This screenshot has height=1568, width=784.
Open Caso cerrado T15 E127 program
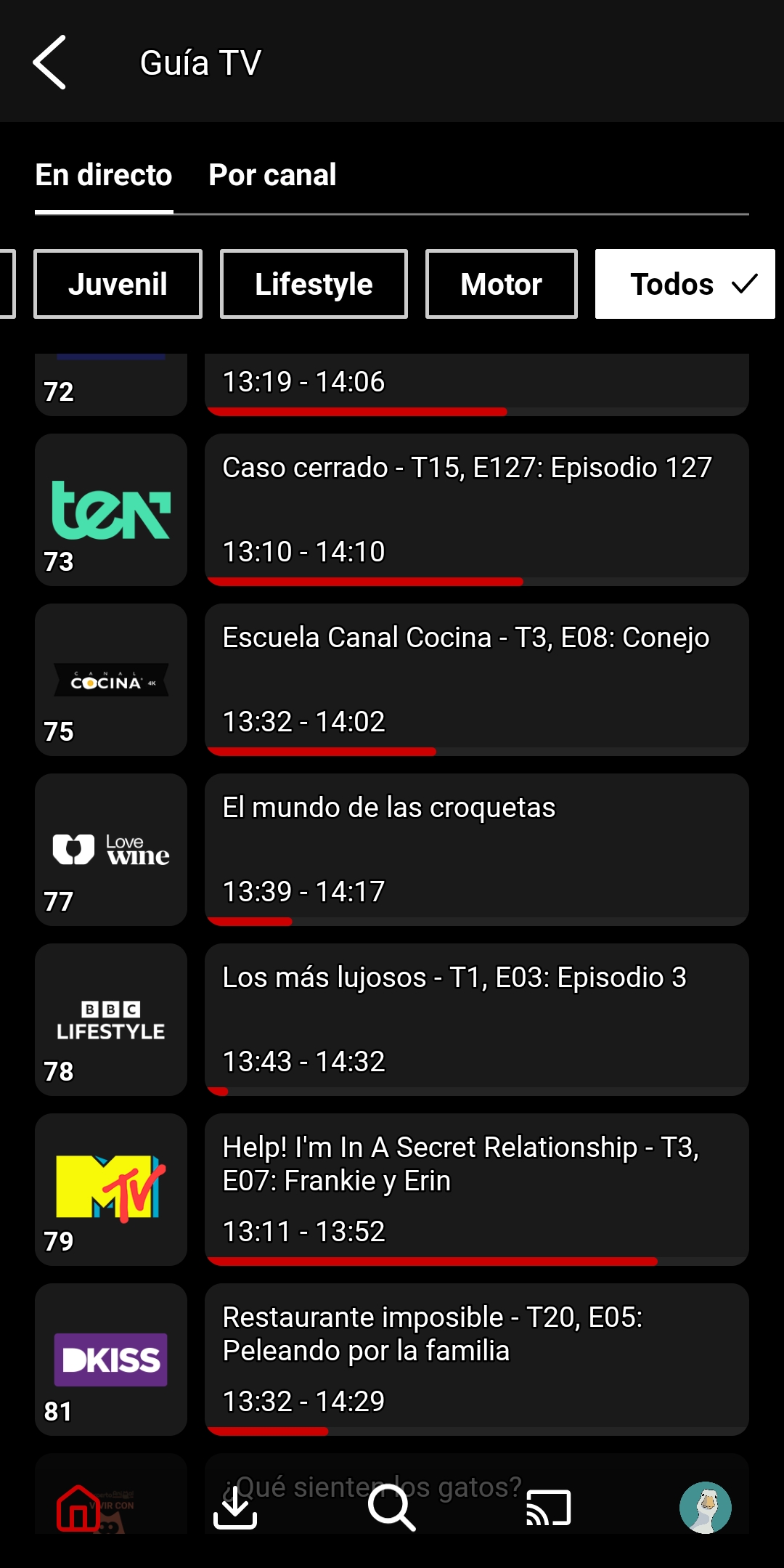point(476,509)
